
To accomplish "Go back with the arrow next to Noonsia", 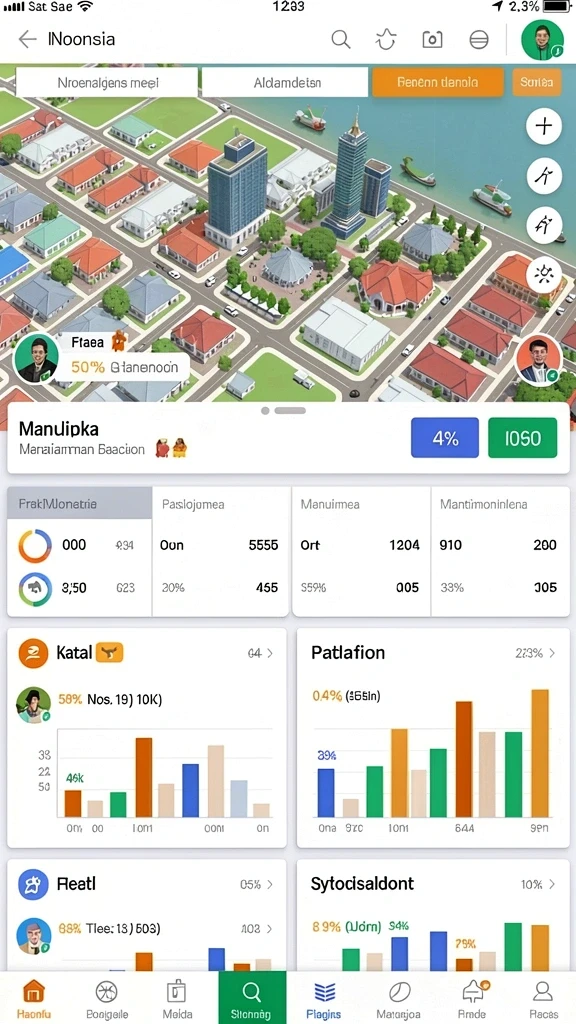I will 27,39.
